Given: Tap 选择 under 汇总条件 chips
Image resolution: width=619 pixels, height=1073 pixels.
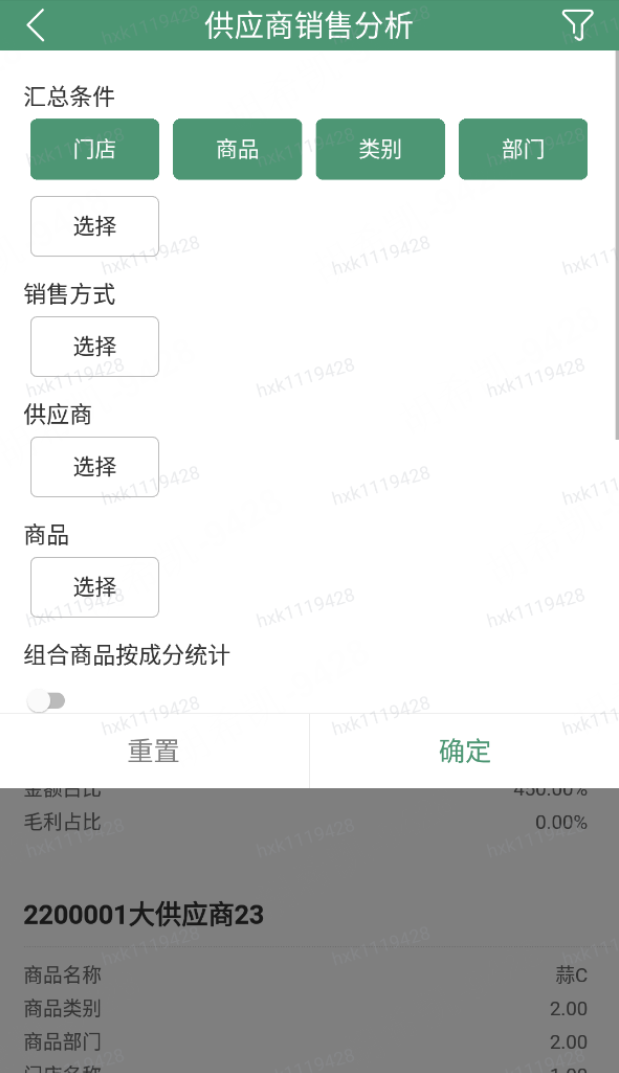Looking at the screenshot, I should coord(95,227).
